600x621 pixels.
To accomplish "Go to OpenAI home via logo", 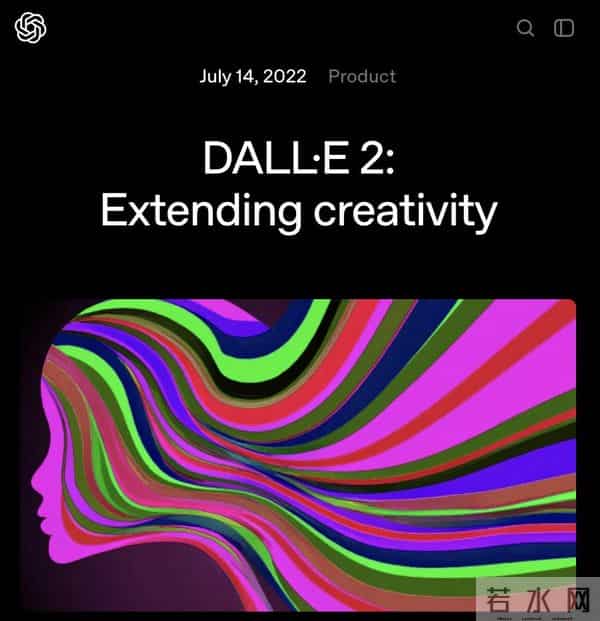I will pyautogui.click(x=32, y=27).
